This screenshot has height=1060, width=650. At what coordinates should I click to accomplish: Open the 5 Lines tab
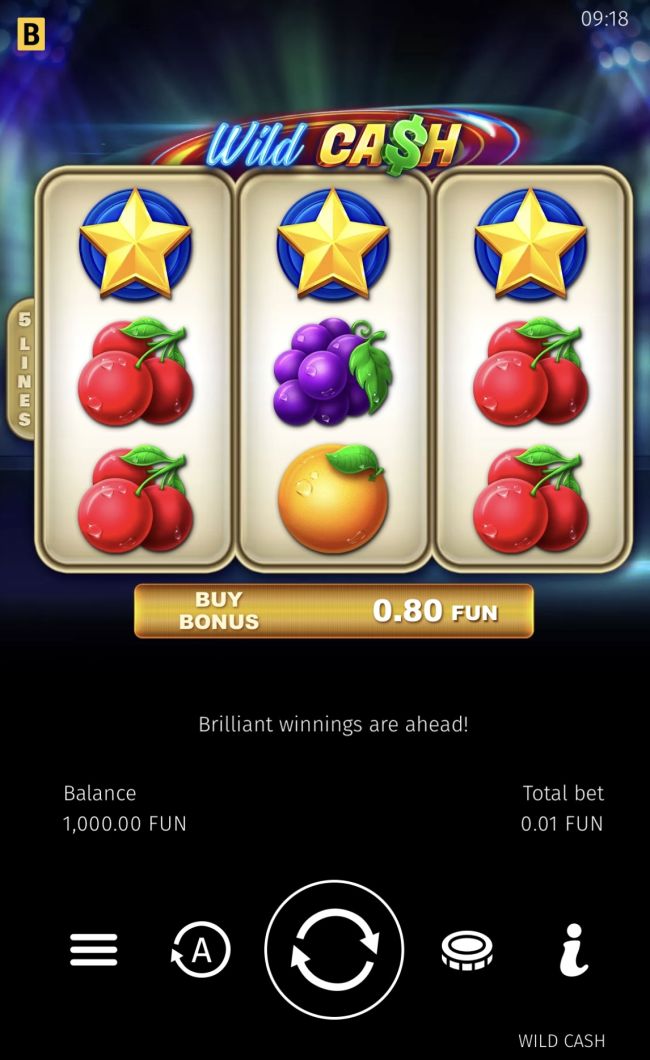[x=24, y=369]
